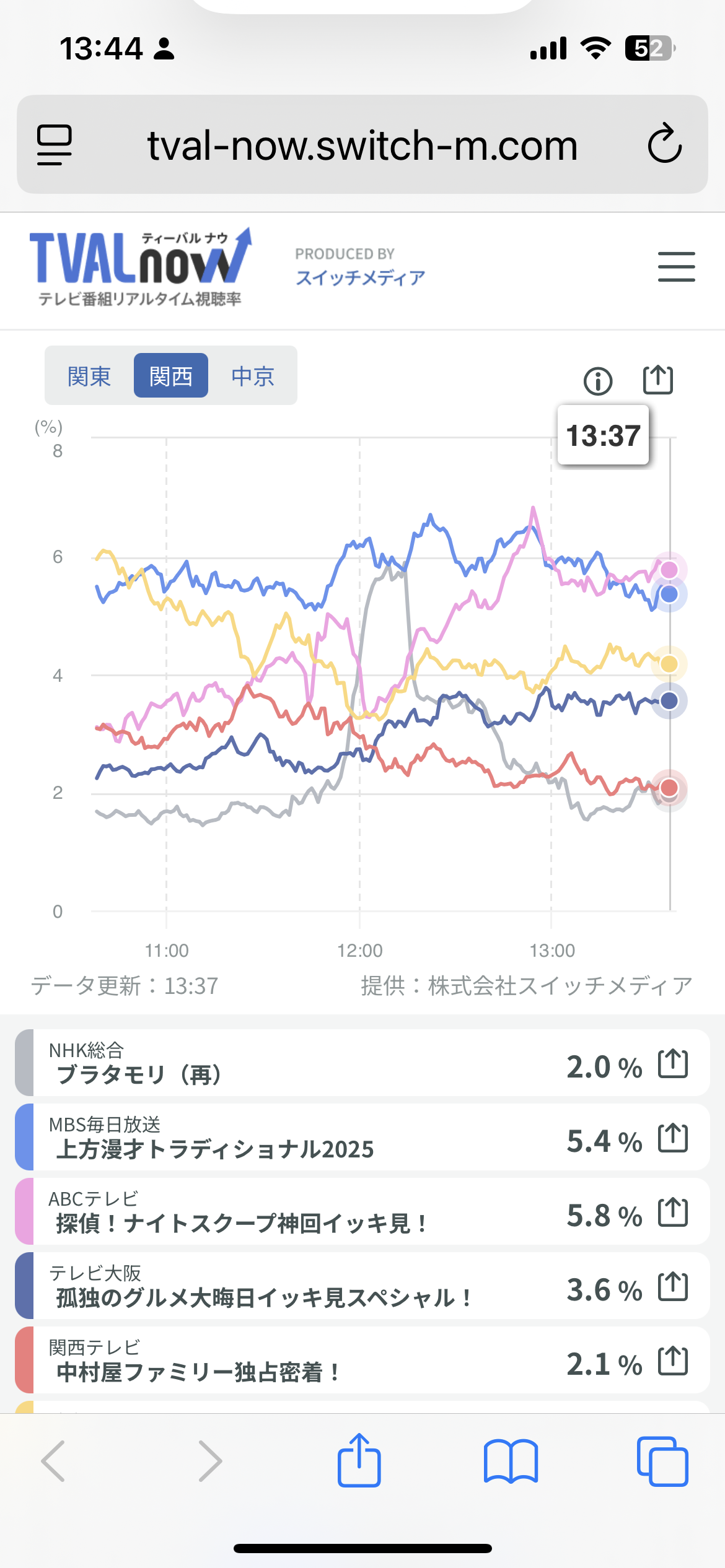Share the 関西テレビ 中村屋ファミリー rating
Screen dimensions: 725x1568
click(673, 1362)
